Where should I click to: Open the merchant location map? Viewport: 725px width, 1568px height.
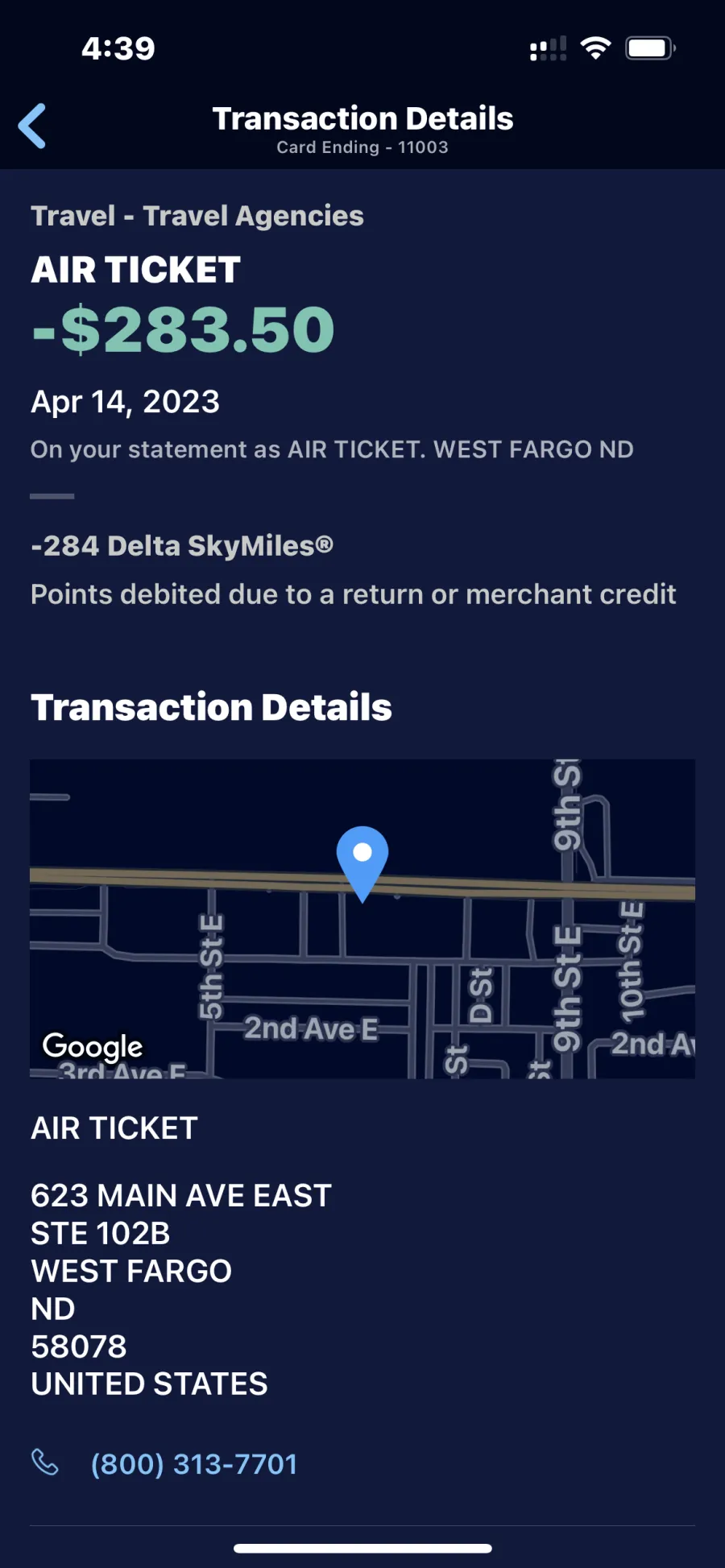tap(362, 918)
